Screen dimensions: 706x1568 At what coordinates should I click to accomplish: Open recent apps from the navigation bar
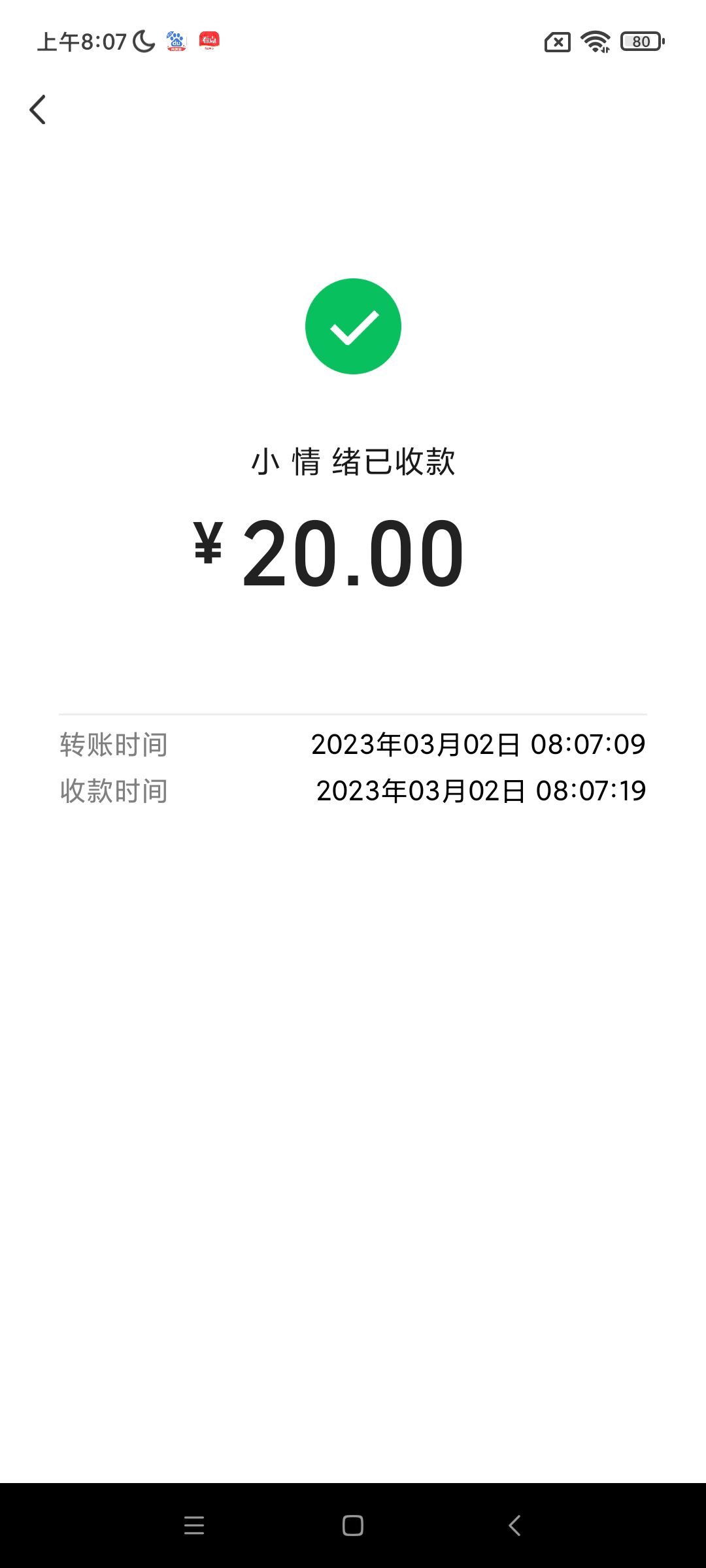194,1526
